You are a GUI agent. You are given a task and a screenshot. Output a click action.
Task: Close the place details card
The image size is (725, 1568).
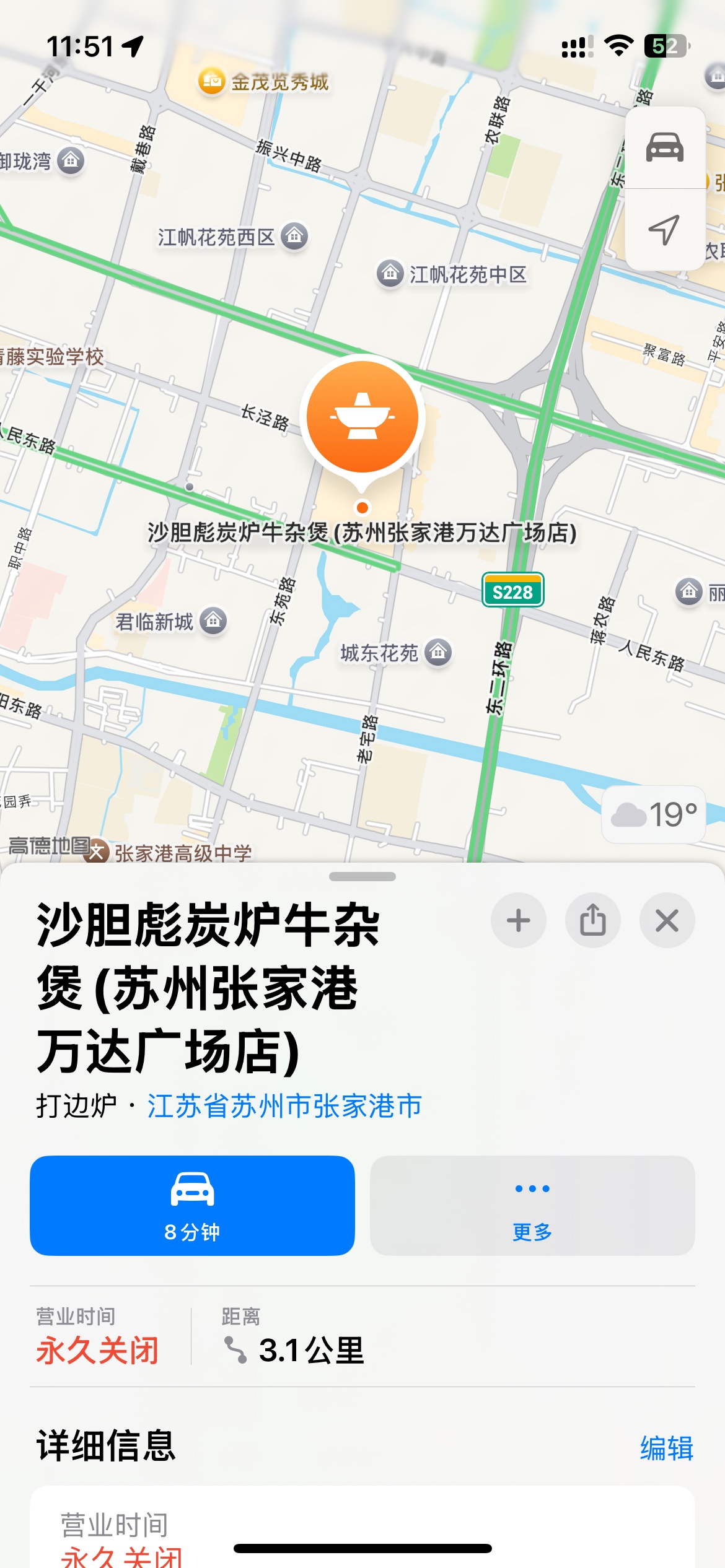667,920
